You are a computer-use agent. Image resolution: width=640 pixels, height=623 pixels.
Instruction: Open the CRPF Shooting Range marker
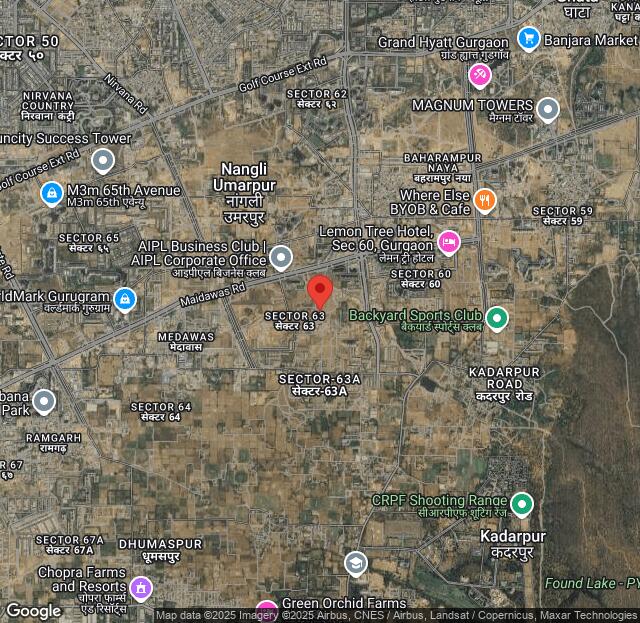click(x=522, y=504)
